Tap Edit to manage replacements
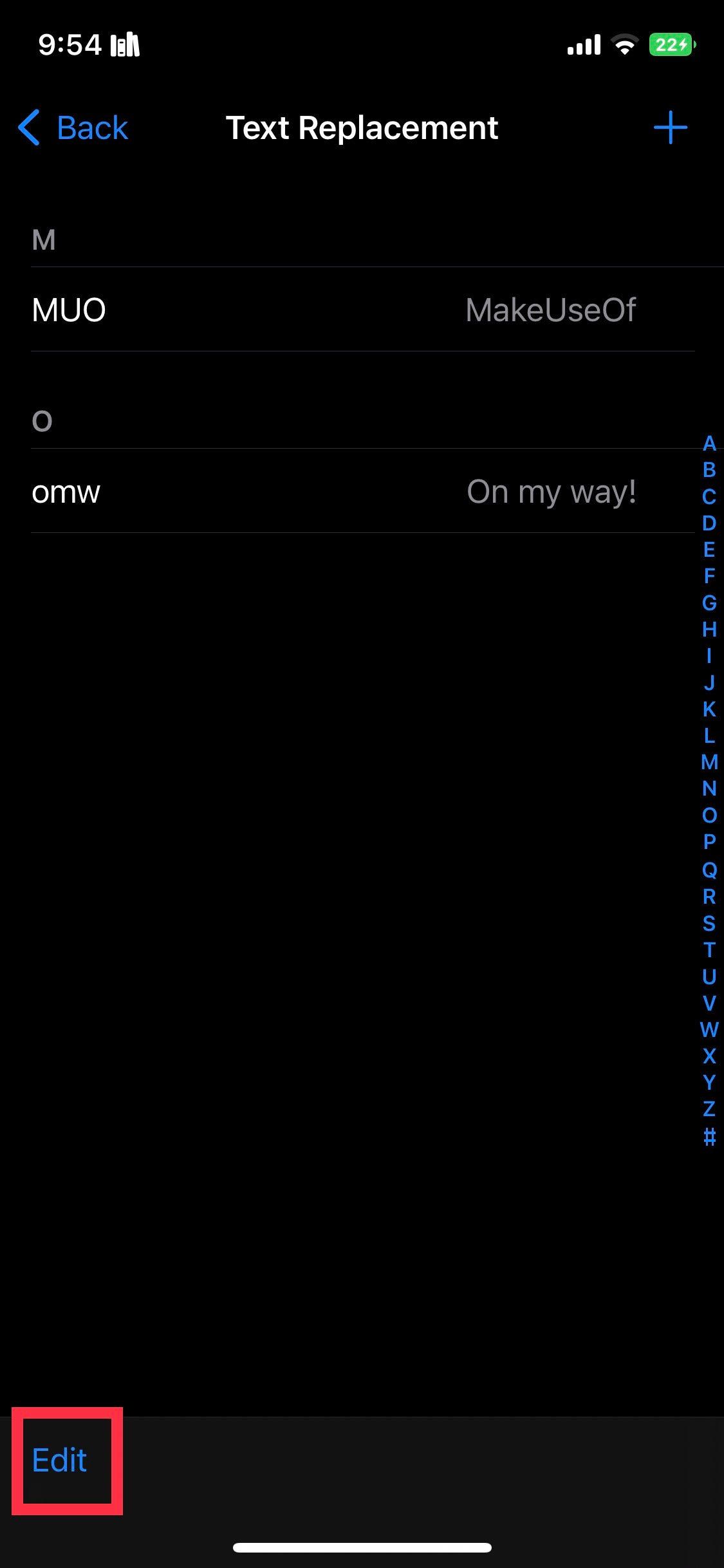The width and height of the screenshot is (724, 1568). click(x=60, y=1460)
